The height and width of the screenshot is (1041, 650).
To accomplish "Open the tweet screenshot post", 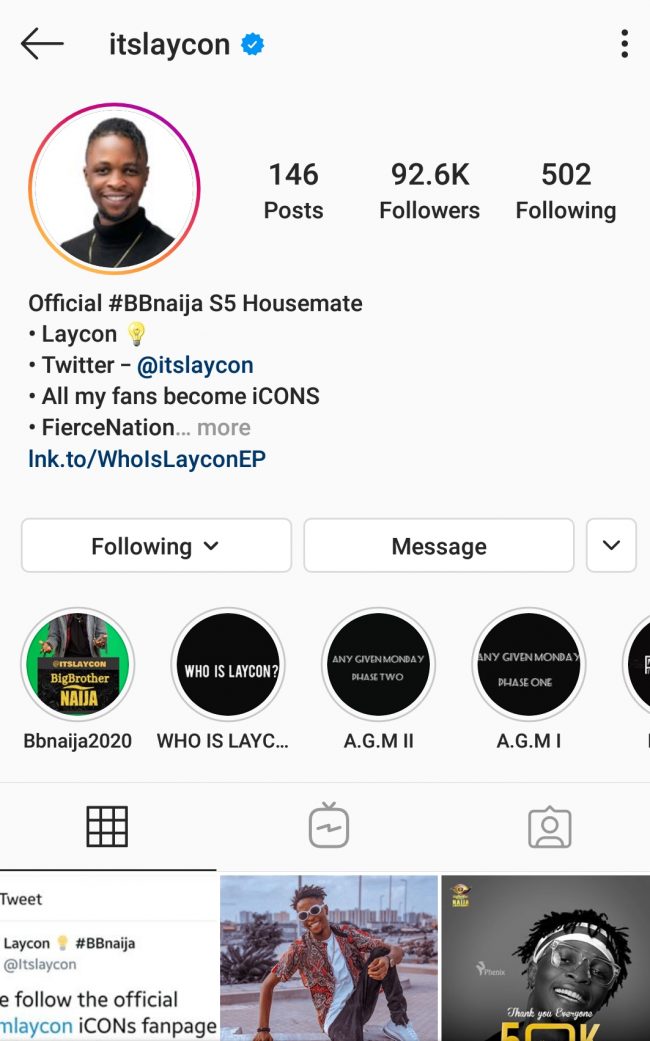I will [108, 957].
